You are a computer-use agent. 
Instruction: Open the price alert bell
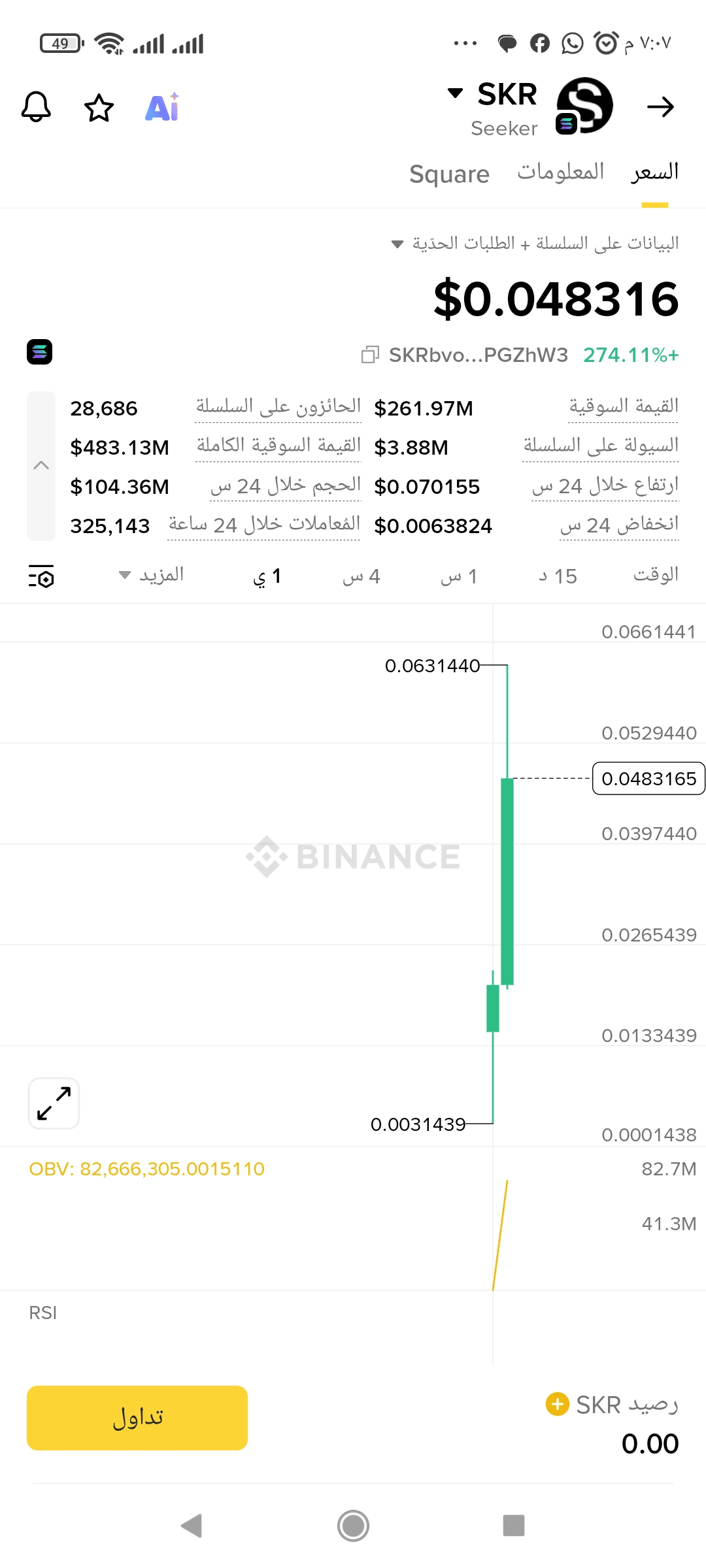(x=36, y=107)
